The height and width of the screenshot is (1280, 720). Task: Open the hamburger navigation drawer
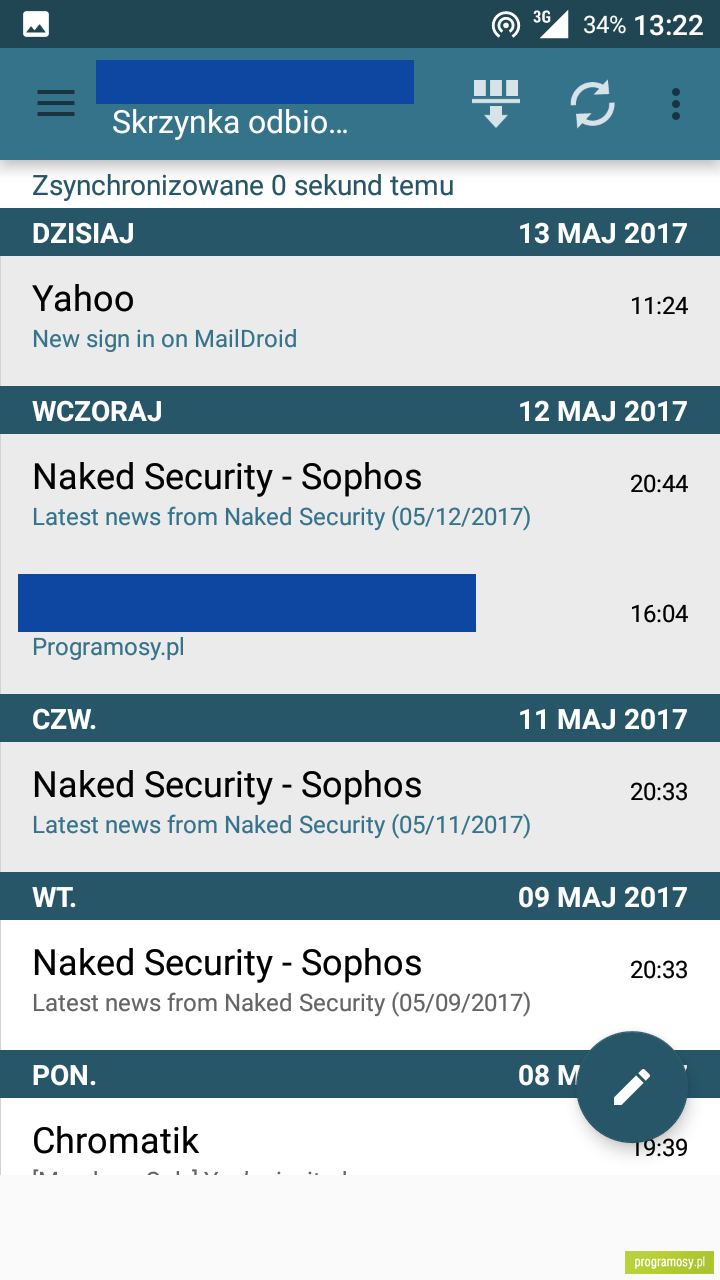tap(56, 104)
